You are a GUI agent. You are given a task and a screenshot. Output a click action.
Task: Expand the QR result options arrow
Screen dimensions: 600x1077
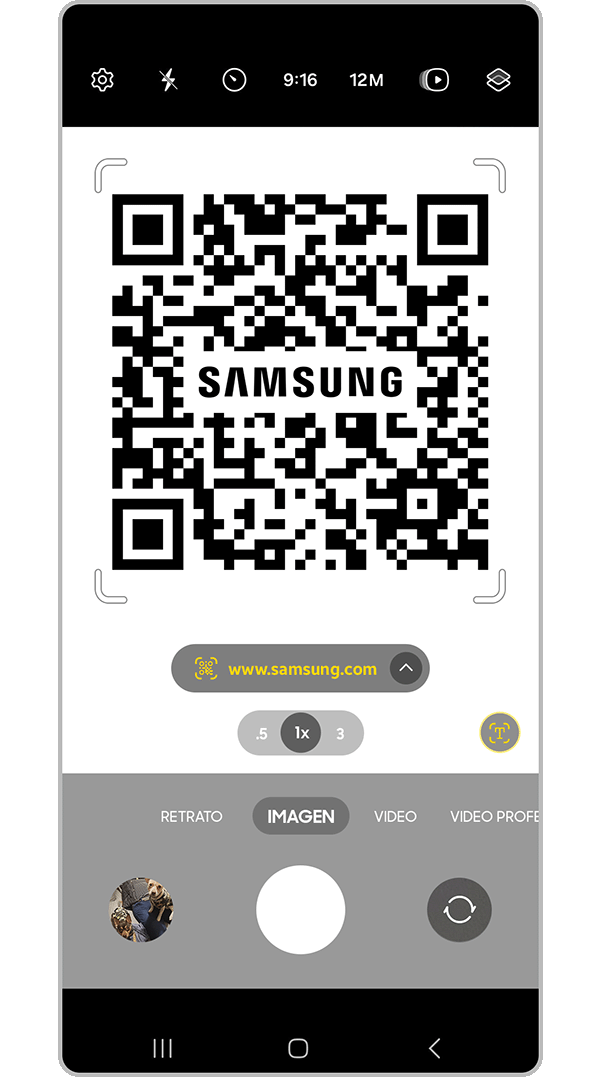coord(405,669)
